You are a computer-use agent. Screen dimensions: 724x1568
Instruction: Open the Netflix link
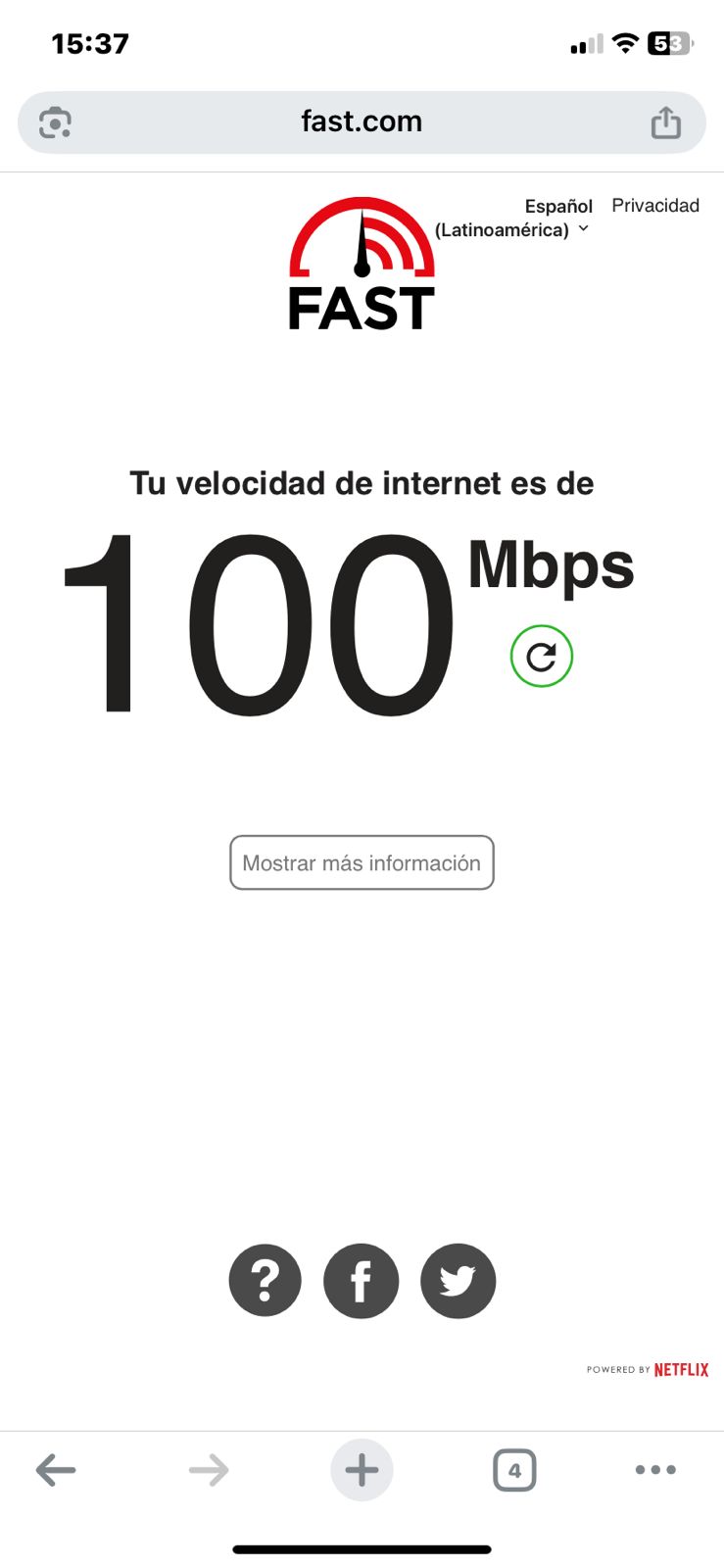[680, 1369]
